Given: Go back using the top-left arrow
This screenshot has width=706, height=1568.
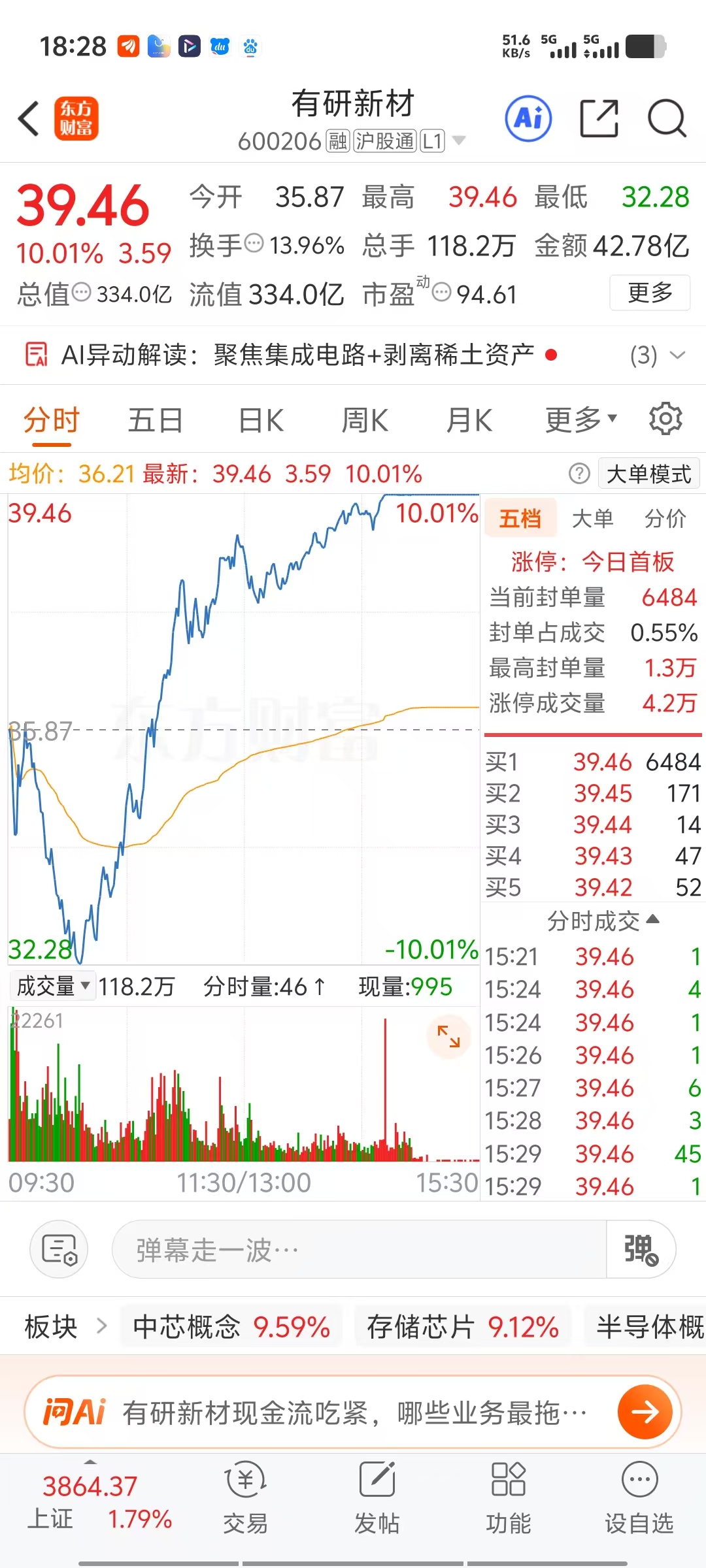Looking at the screenshot, I should [29, 119].
